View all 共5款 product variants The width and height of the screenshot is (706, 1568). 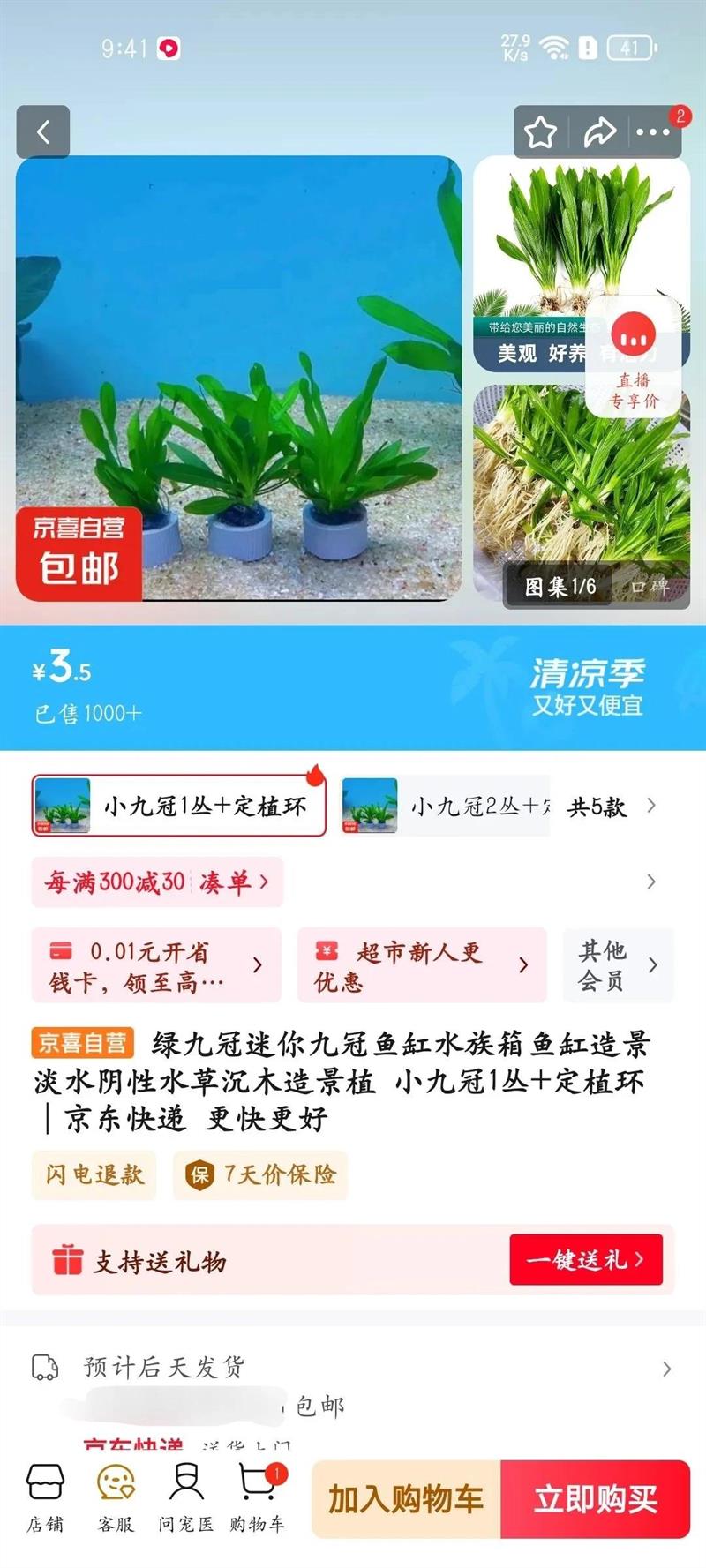(x=611, y=806)
